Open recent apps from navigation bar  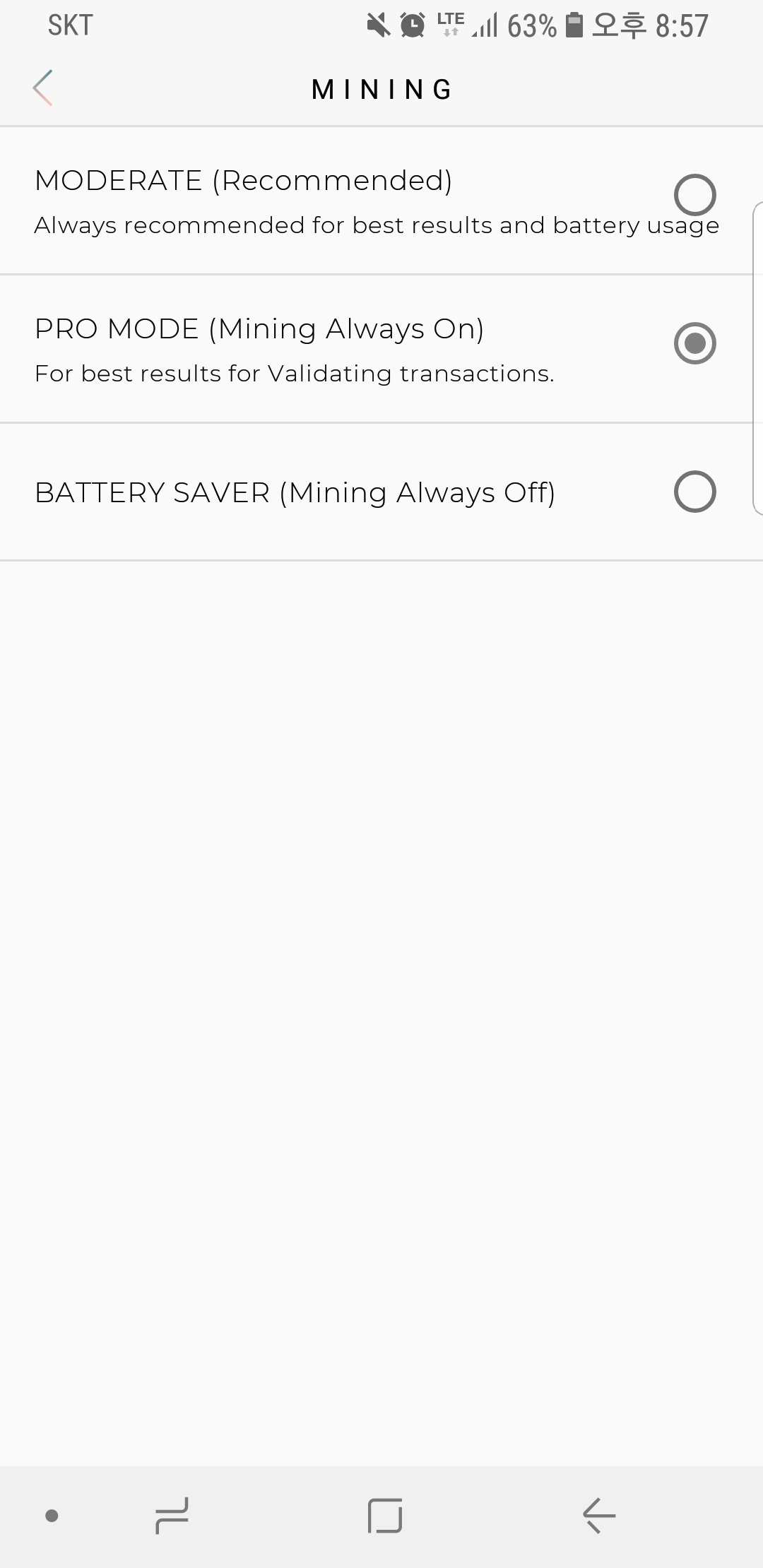pyautogui.click(x=172, y=1516)
